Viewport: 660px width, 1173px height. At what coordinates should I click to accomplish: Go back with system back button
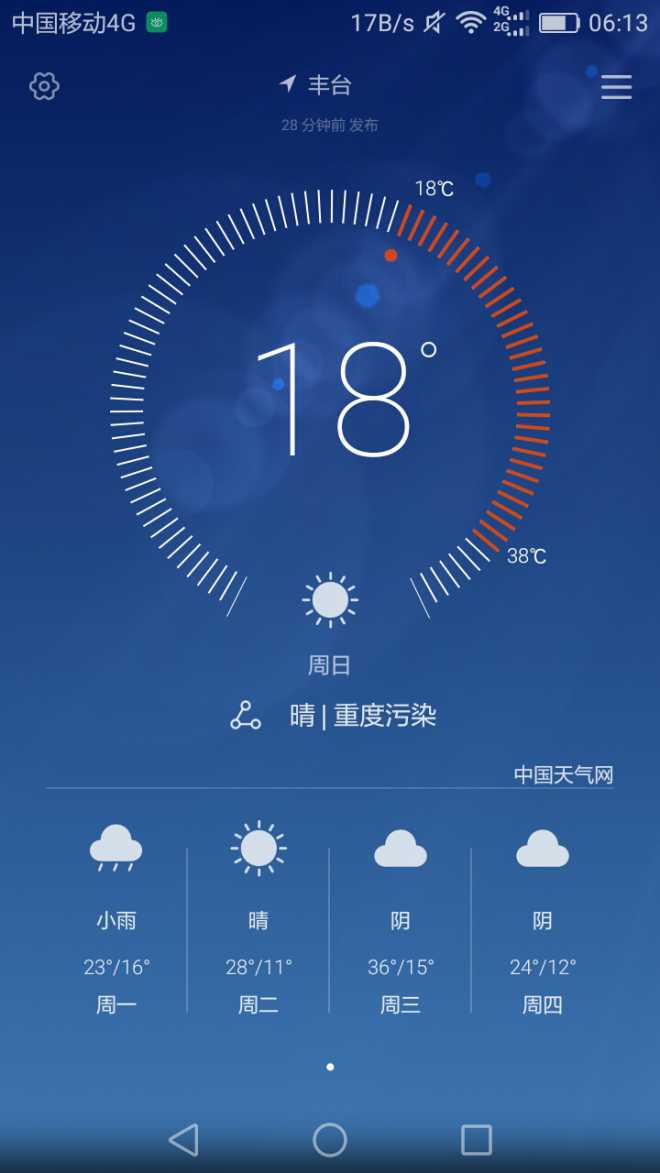(183, 1140)
